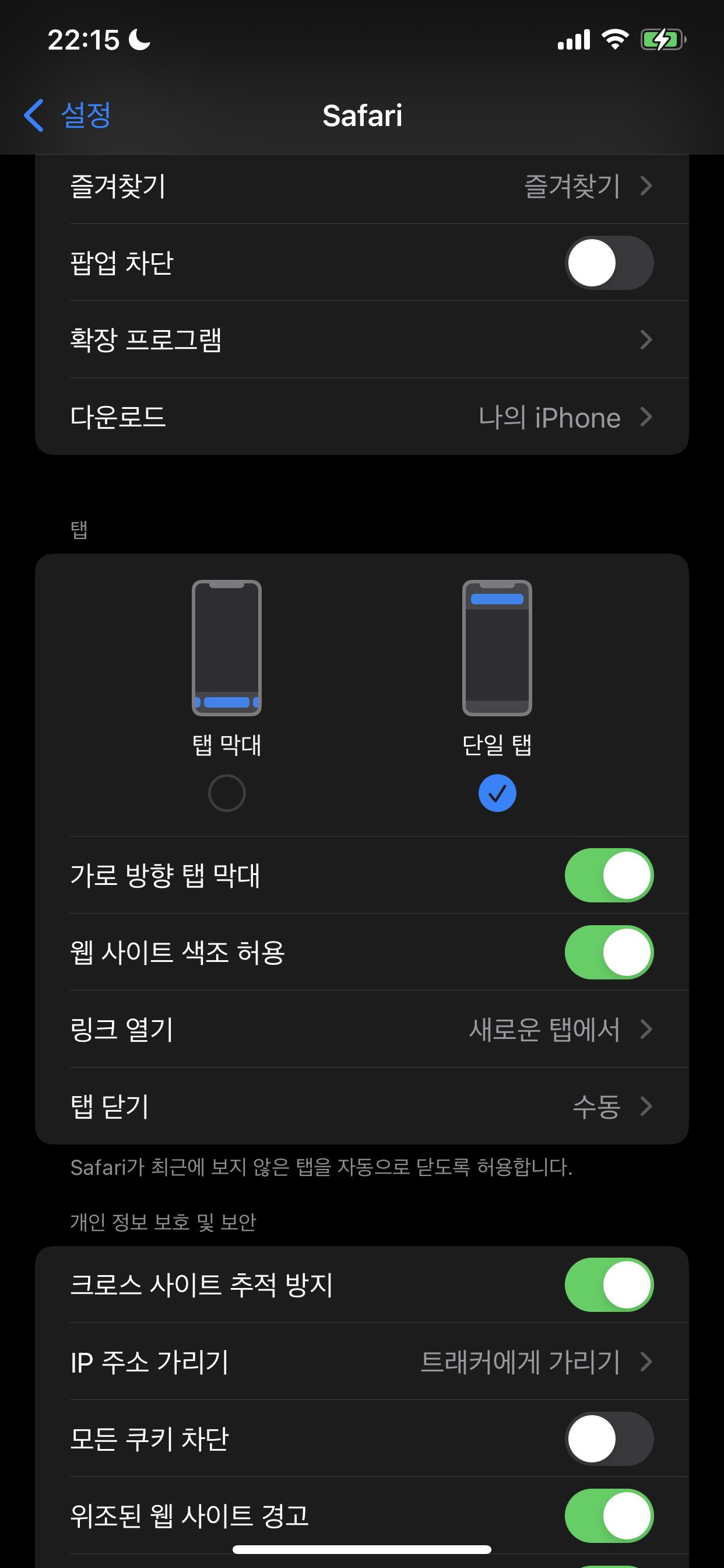Open the 즐겨찾기 setting row

(x=361, y=186)
